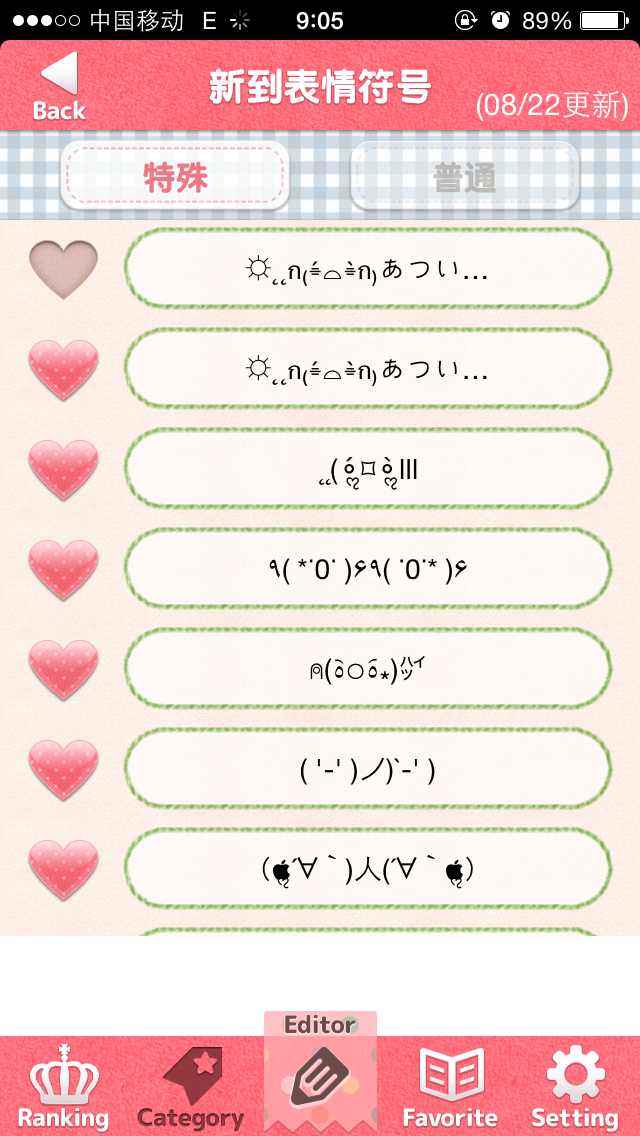Viewport: 640px width, 1136px height.
Task: Tap heart beside the apple emoticon
Action: [63, 869]
